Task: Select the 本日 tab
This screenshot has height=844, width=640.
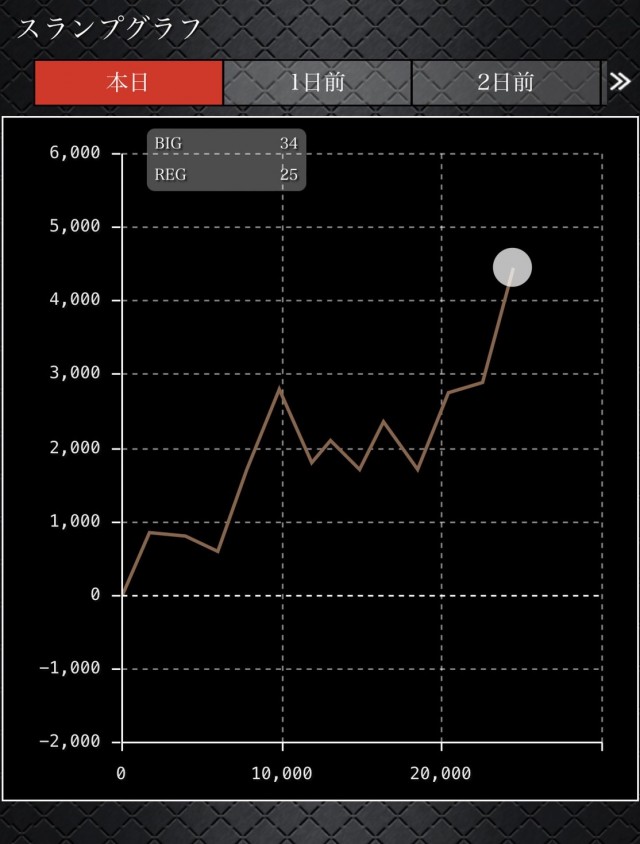Action: pyautogui.click(x=128, y=83)
